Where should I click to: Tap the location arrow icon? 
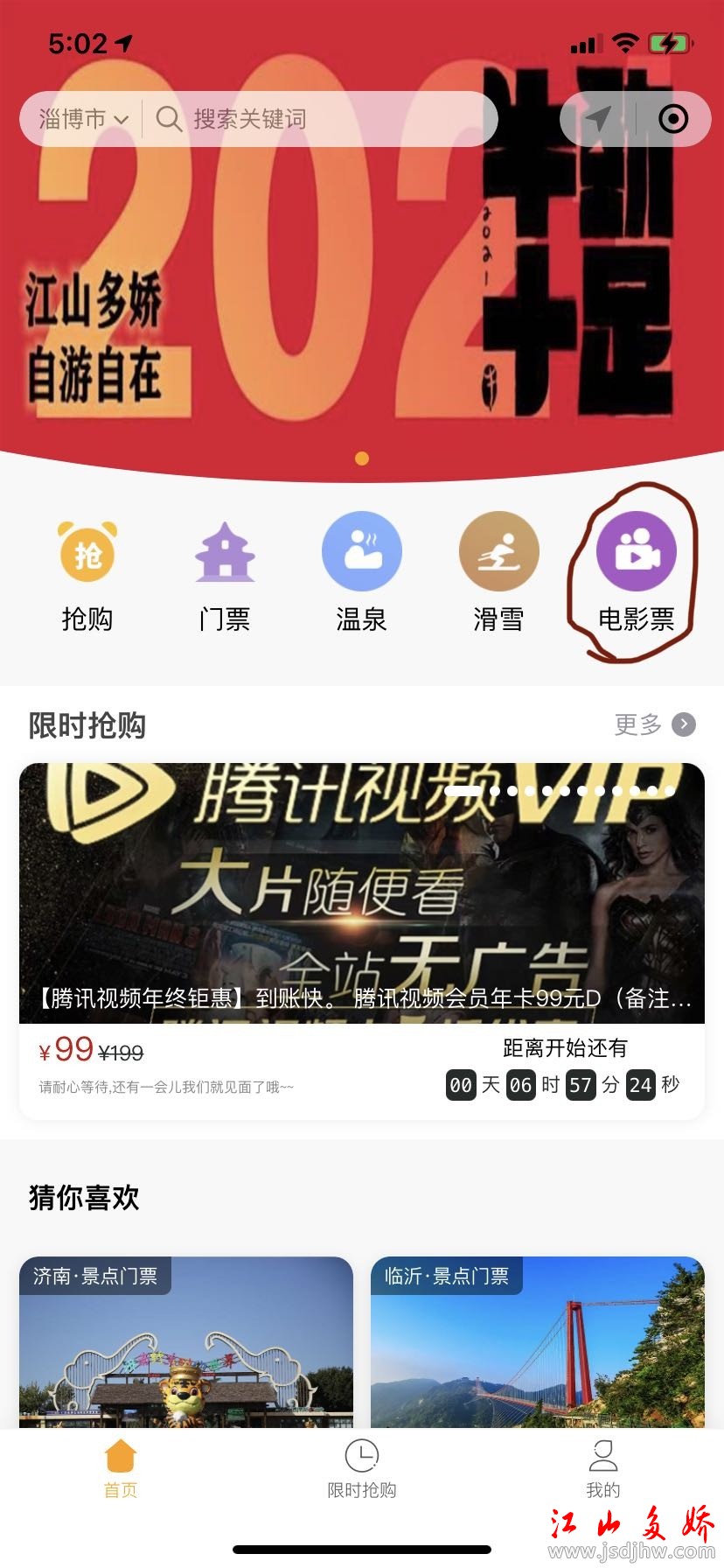coord(598,119)
